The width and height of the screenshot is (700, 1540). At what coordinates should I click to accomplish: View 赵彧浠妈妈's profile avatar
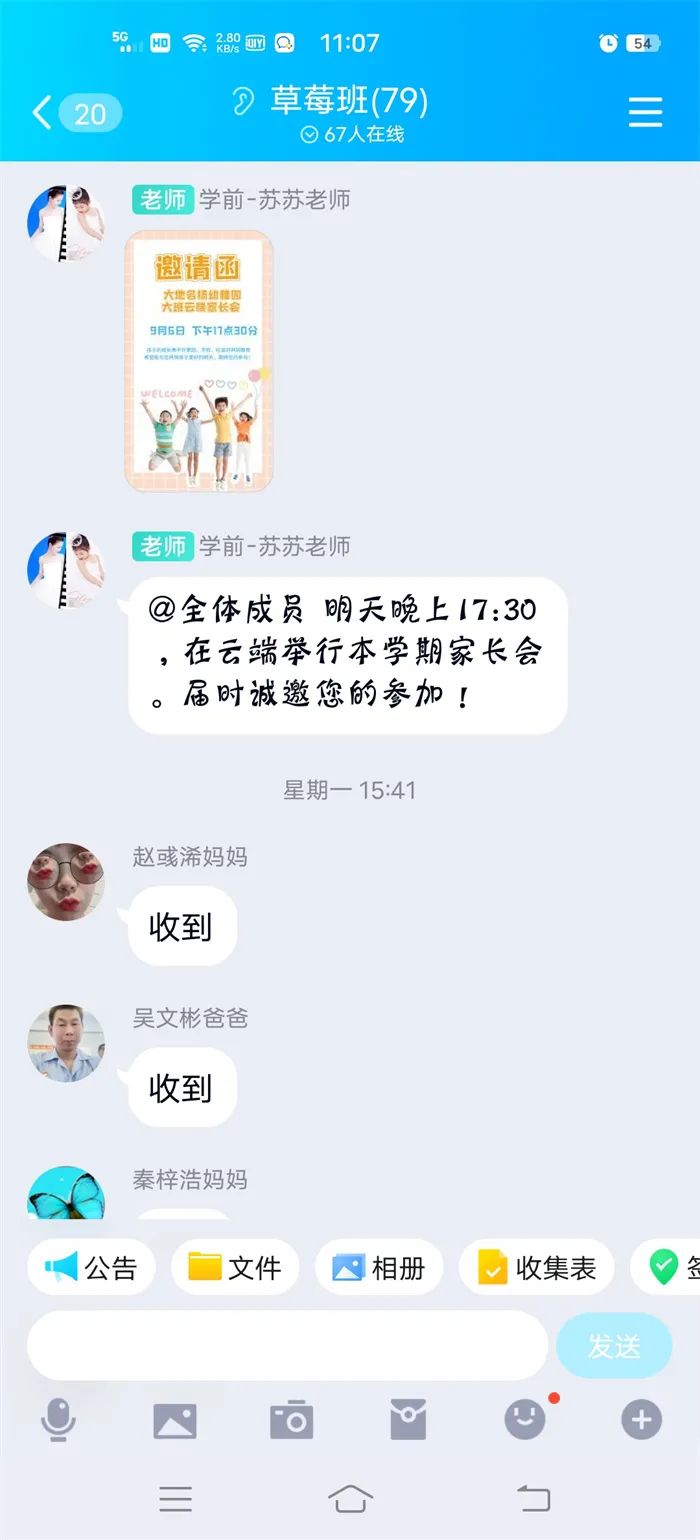click(x=66, y=881)
